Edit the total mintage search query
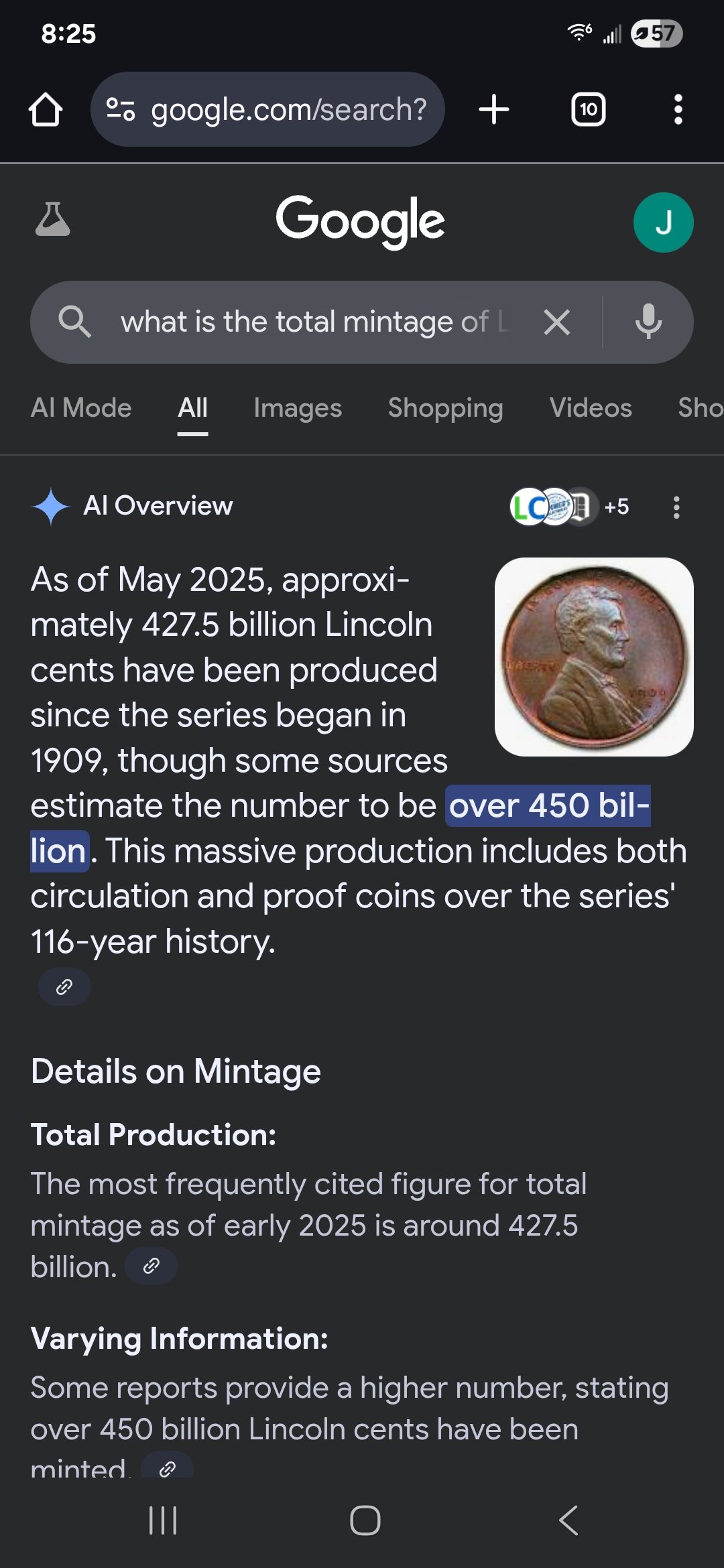This screenshot has height=1568, width=724. (x=308, y=322)
